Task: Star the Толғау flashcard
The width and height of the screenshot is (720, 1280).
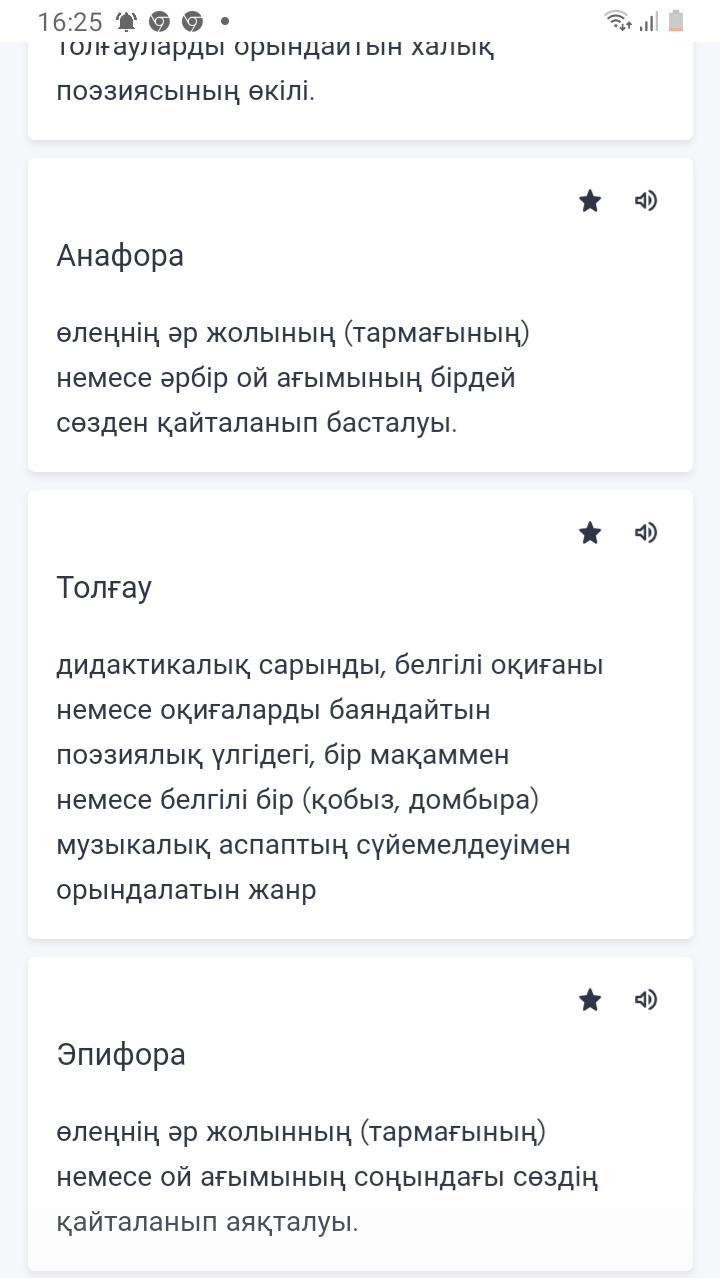Action: [590, 533]
